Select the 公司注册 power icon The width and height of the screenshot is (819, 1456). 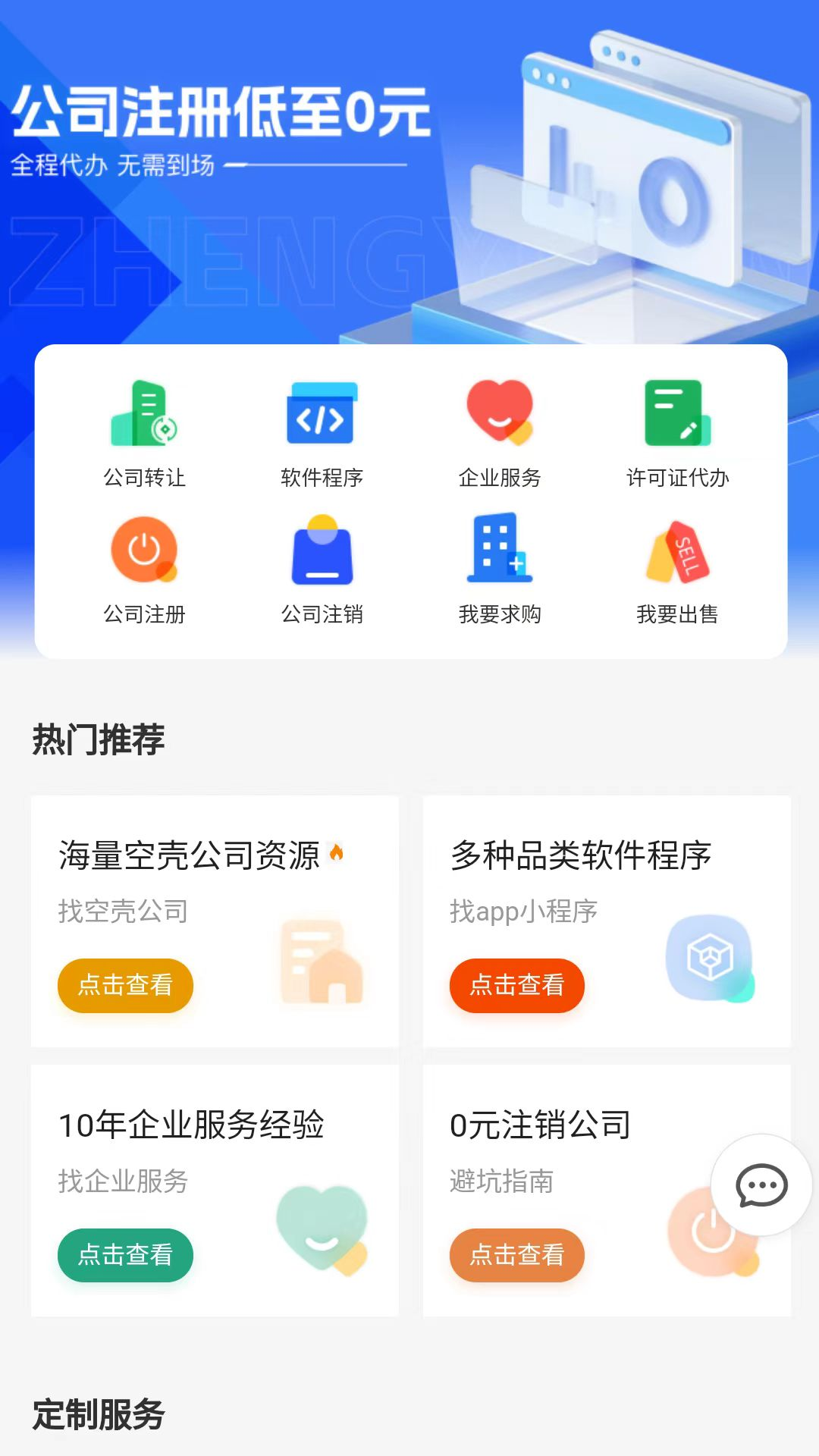click(146, 551)
